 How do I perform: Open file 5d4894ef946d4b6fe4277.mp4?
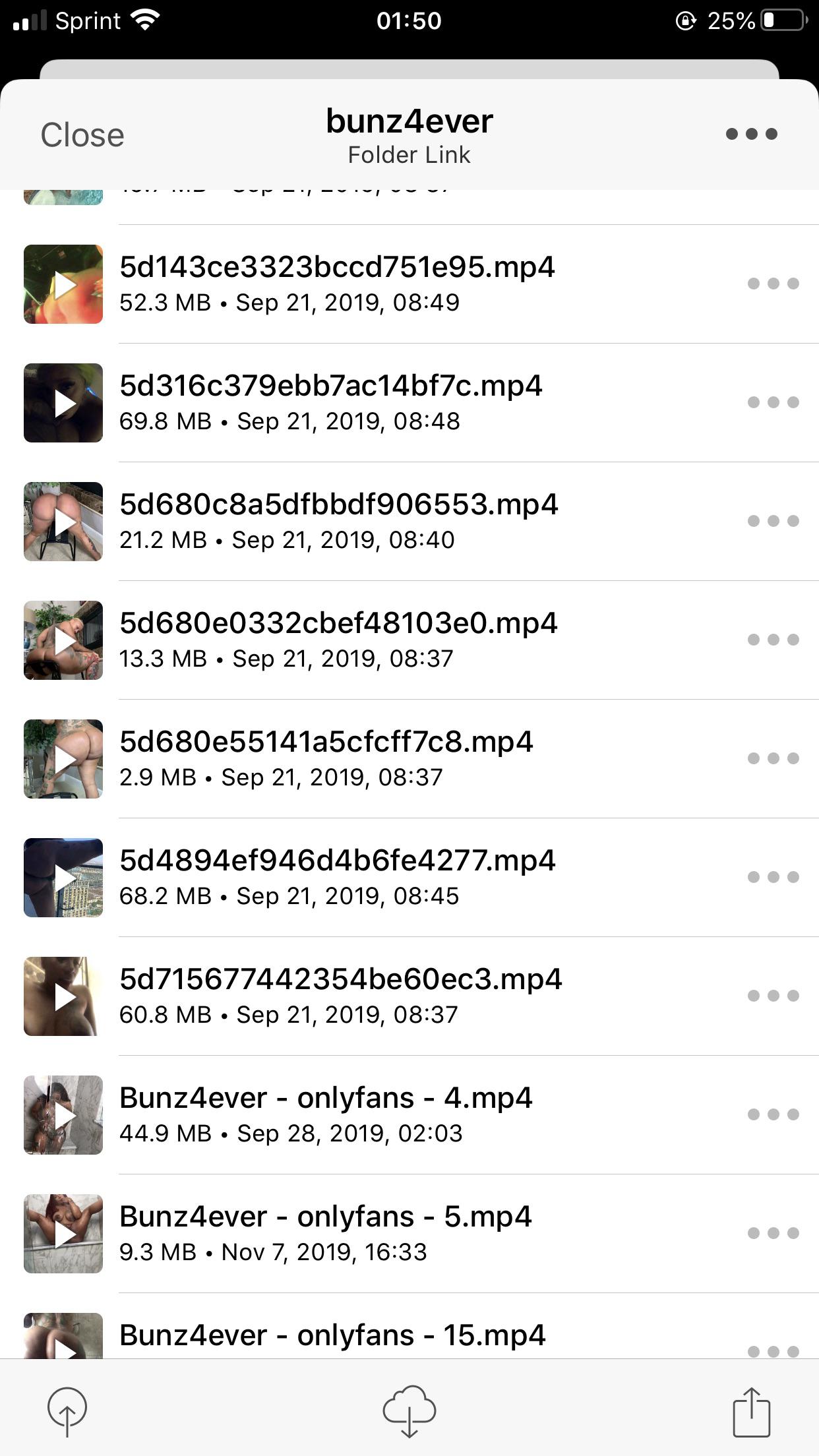click(x=336, y=877)
